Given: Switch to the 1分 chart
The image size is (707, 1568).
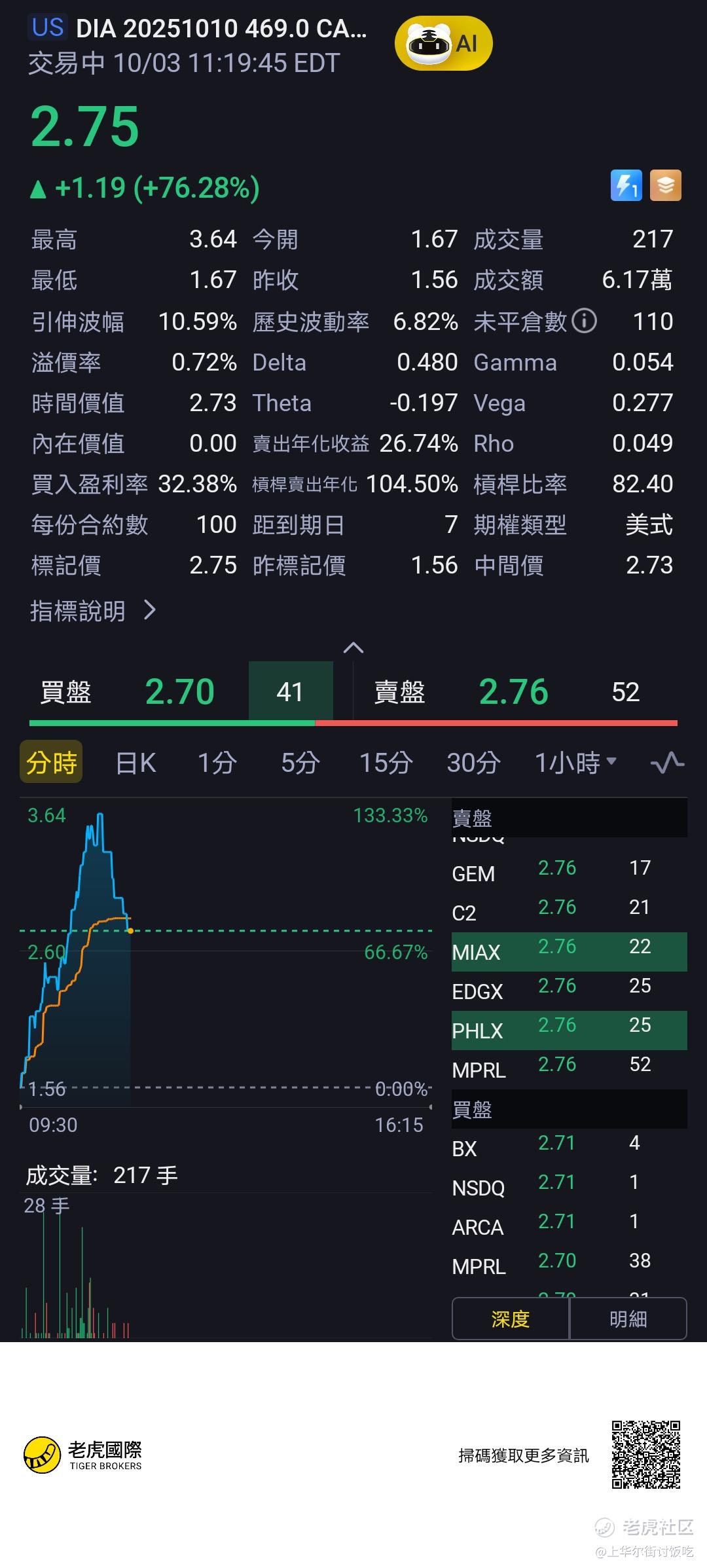Looking at the screenshot, I should [x=217, y=762].
